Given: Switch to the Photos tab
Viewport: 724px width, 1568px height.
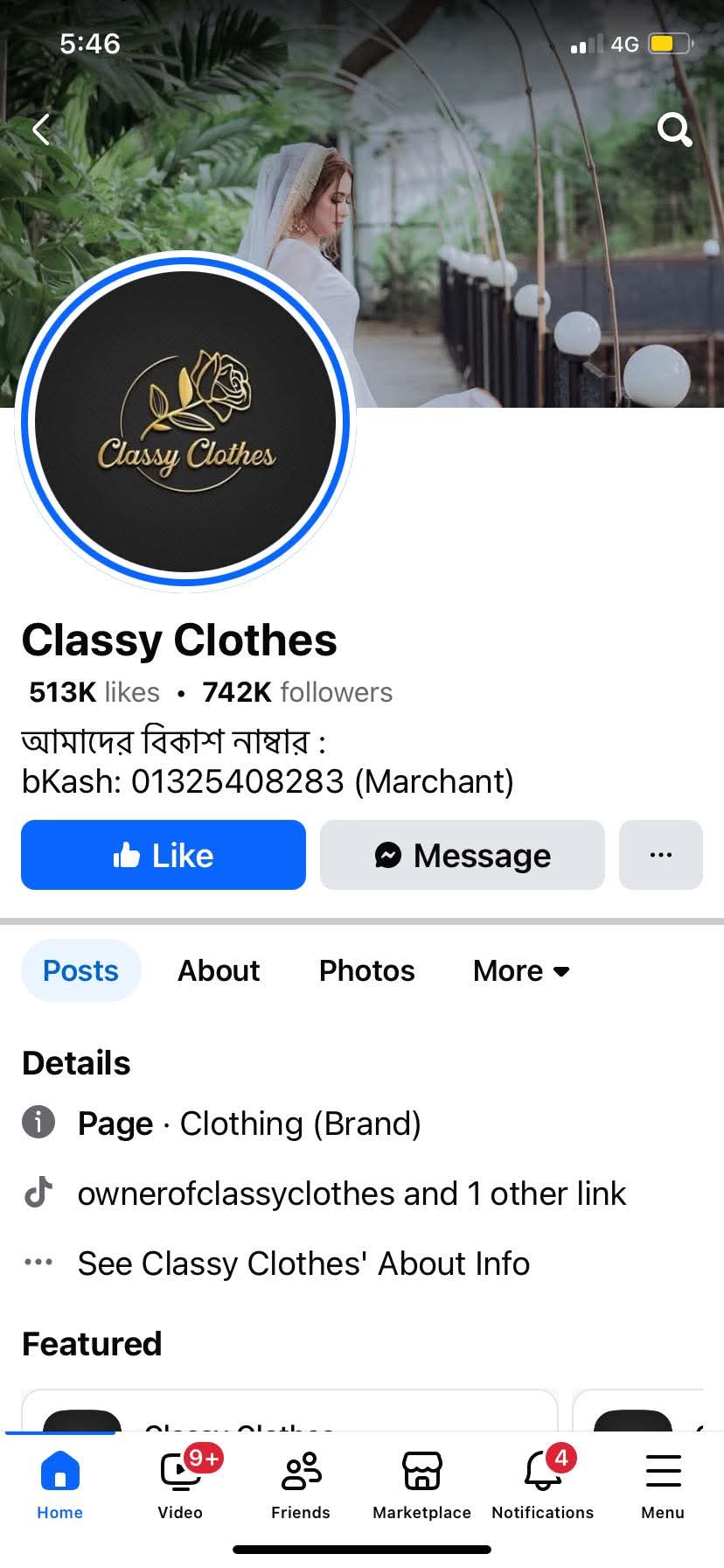Looking at the screenshot, I should click(x=367, y=970).
